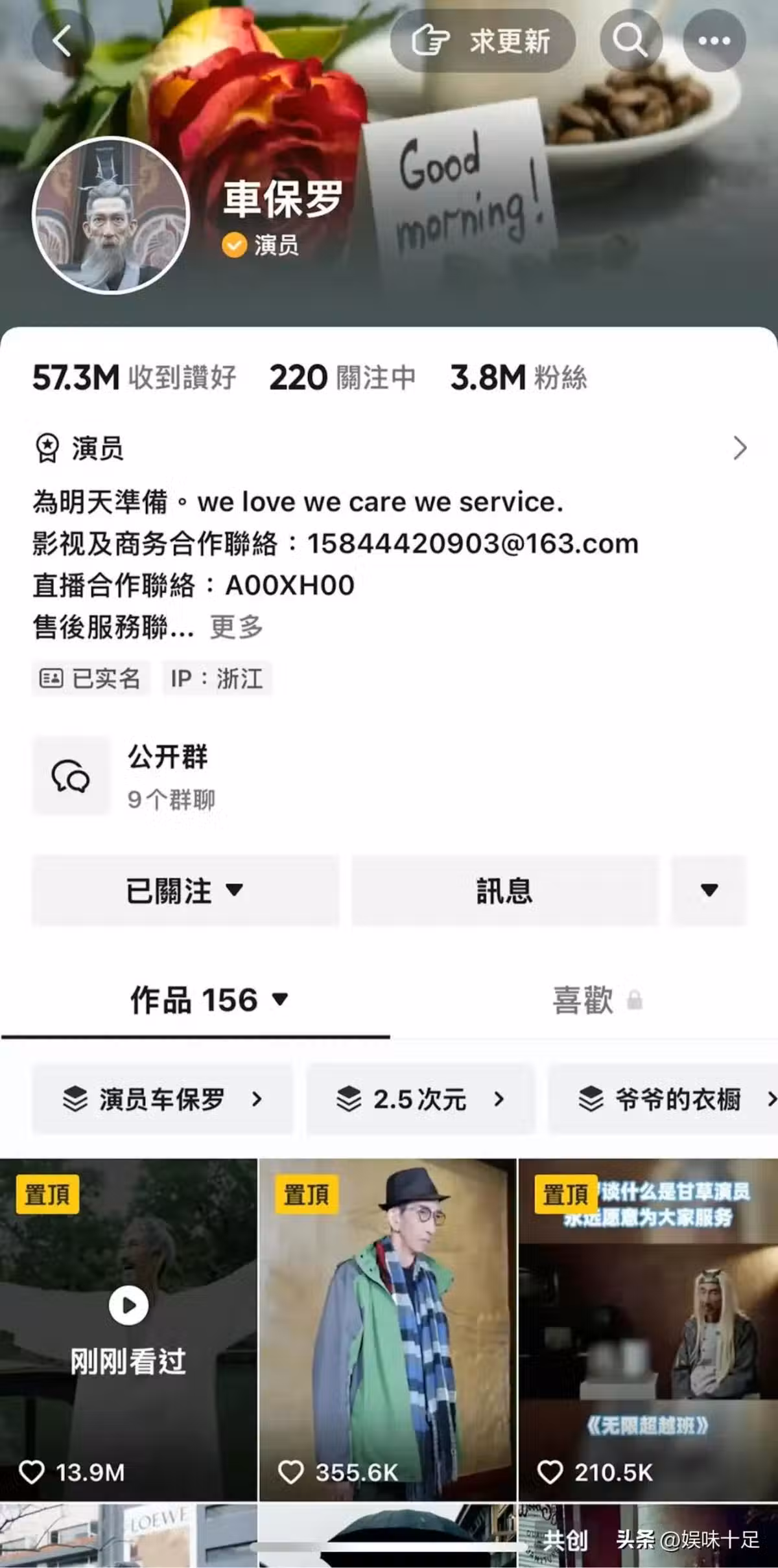Viewport: 778px width, 1568px height.
Task: Send a message via 訊息 button
Action: click(504, 890)
